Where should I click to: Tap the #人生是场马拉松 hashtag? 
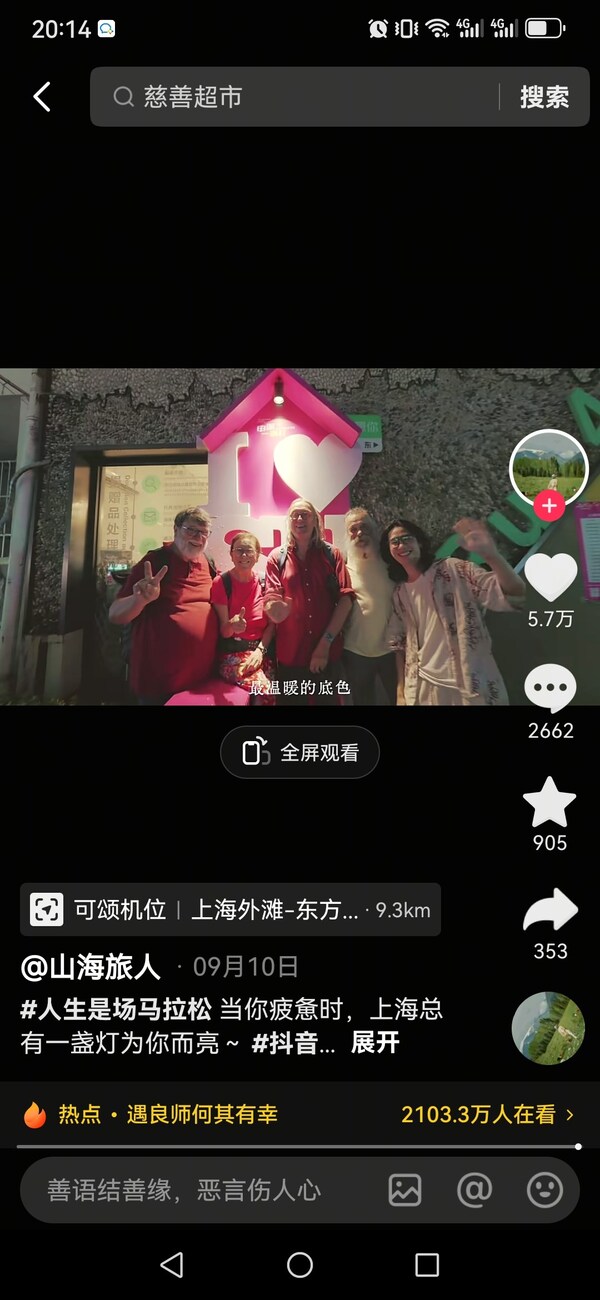[116, 1008]
